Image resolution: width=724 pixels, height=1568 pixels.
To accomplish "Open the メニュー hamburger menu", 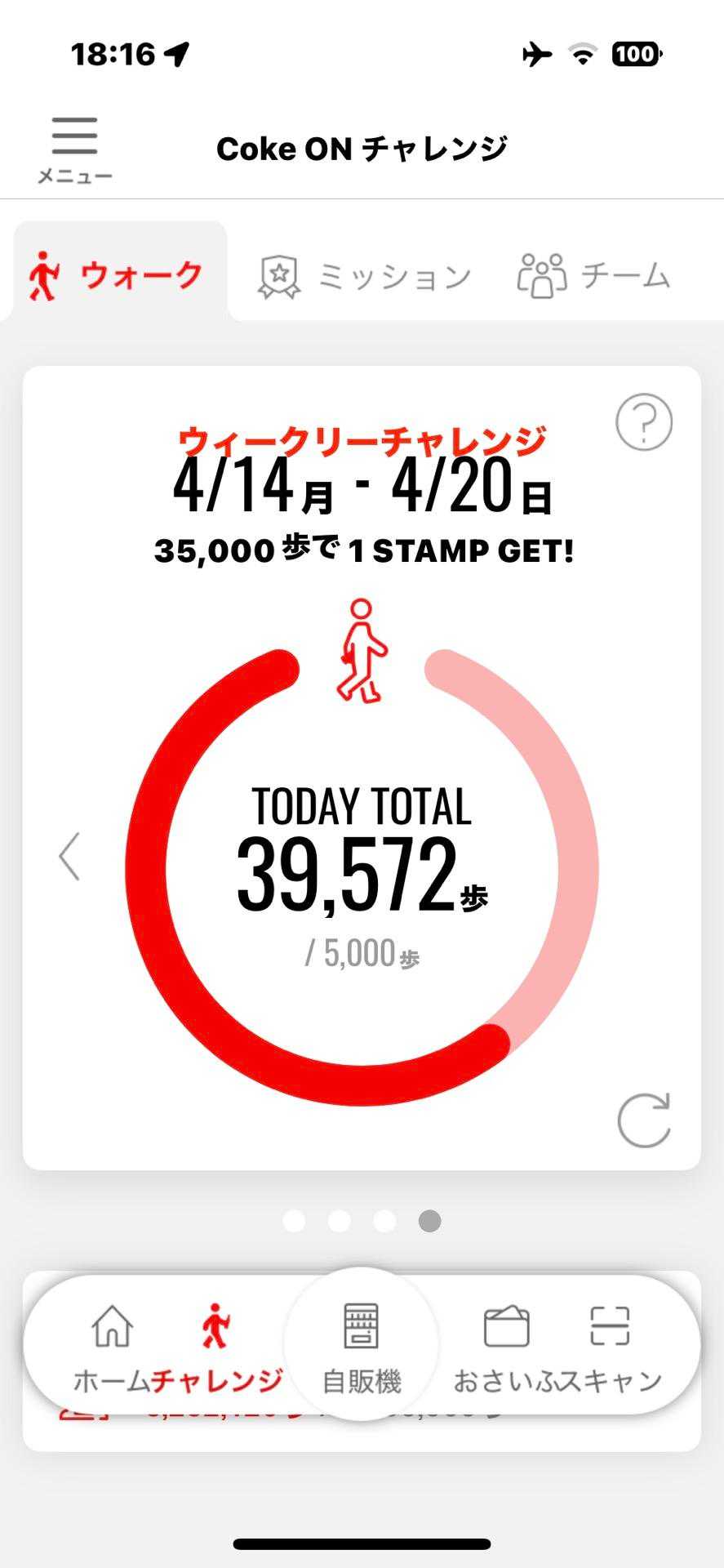I will (x=74, y=149).
